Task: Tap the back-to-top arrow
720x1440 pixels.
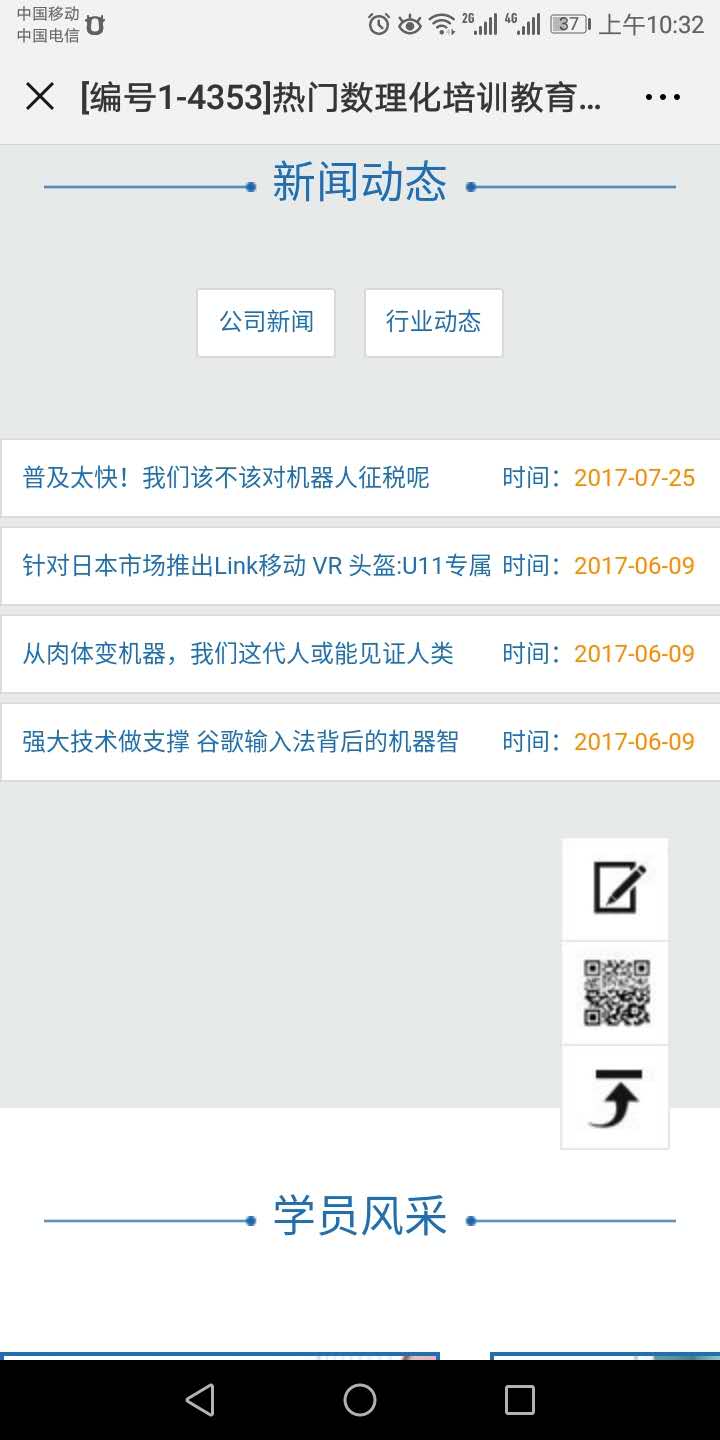Action: [615, 1097]
